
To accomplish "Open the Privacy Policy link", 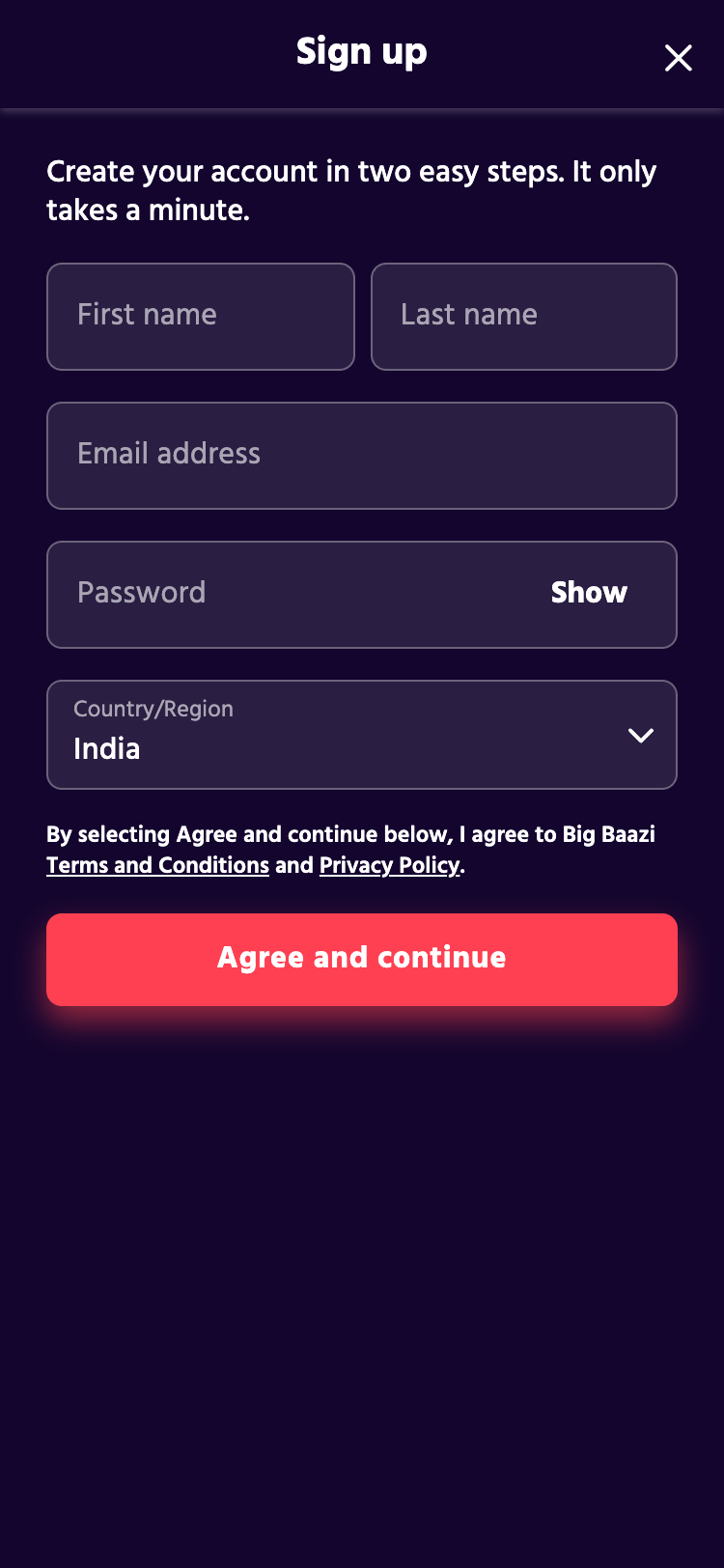I will click(390, 865).
